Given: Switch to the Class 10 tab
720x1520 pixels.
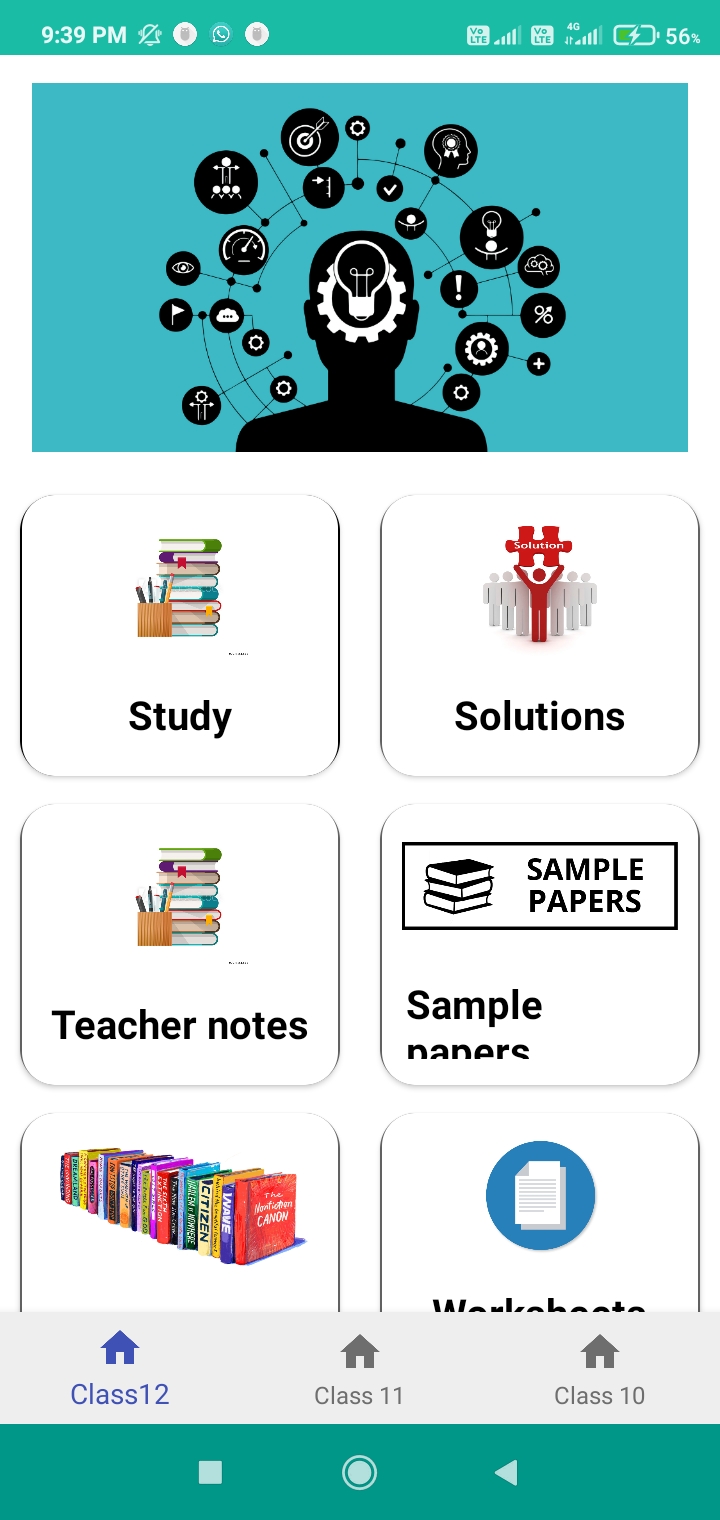Looking at the screenshot, I should pyautogui.click(x=599, y=1369).
